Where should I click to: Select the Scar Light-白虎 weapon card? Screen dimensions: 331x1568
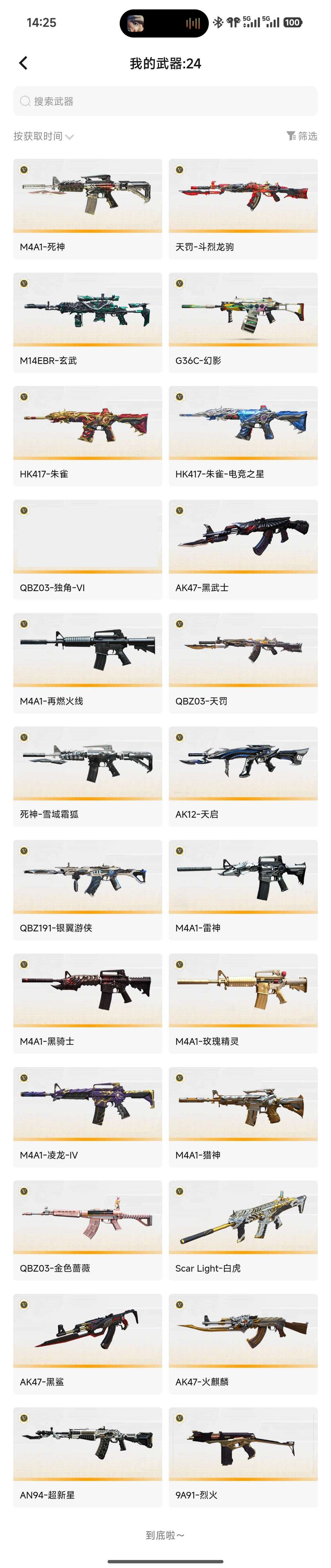(x=243, y=1230)
